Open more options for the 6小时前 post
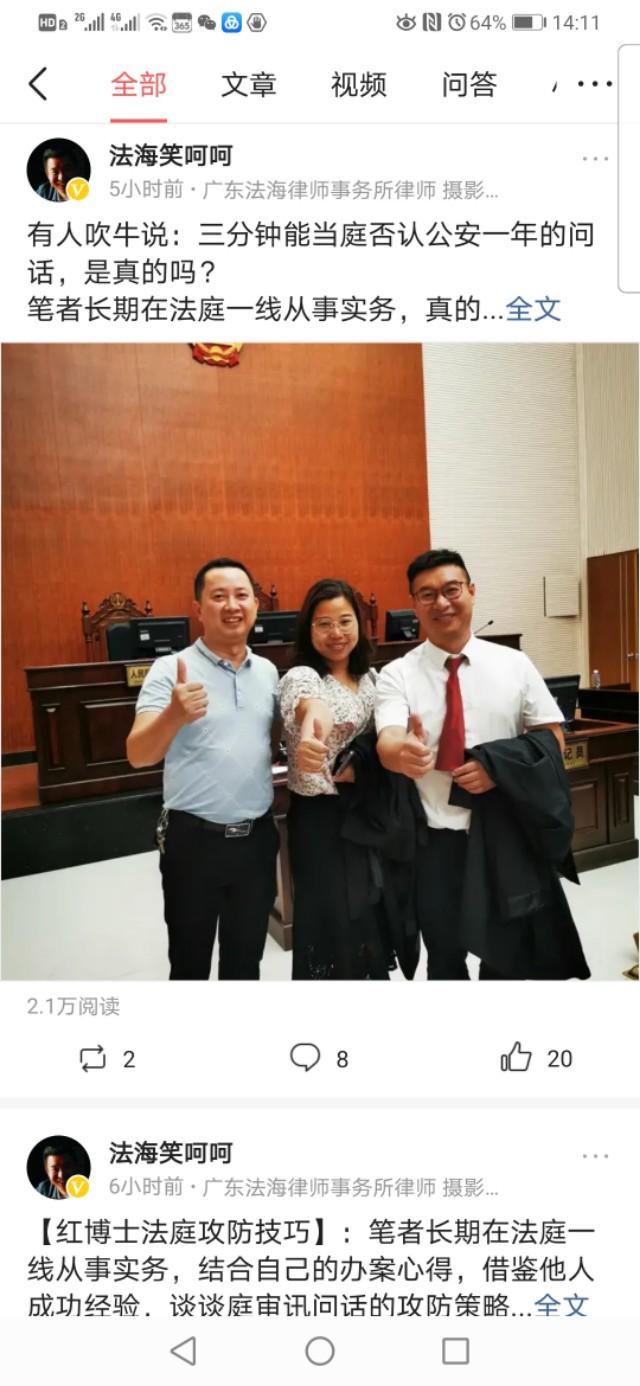Viewport: 640px width, 1386px height. click(595, 1156)
